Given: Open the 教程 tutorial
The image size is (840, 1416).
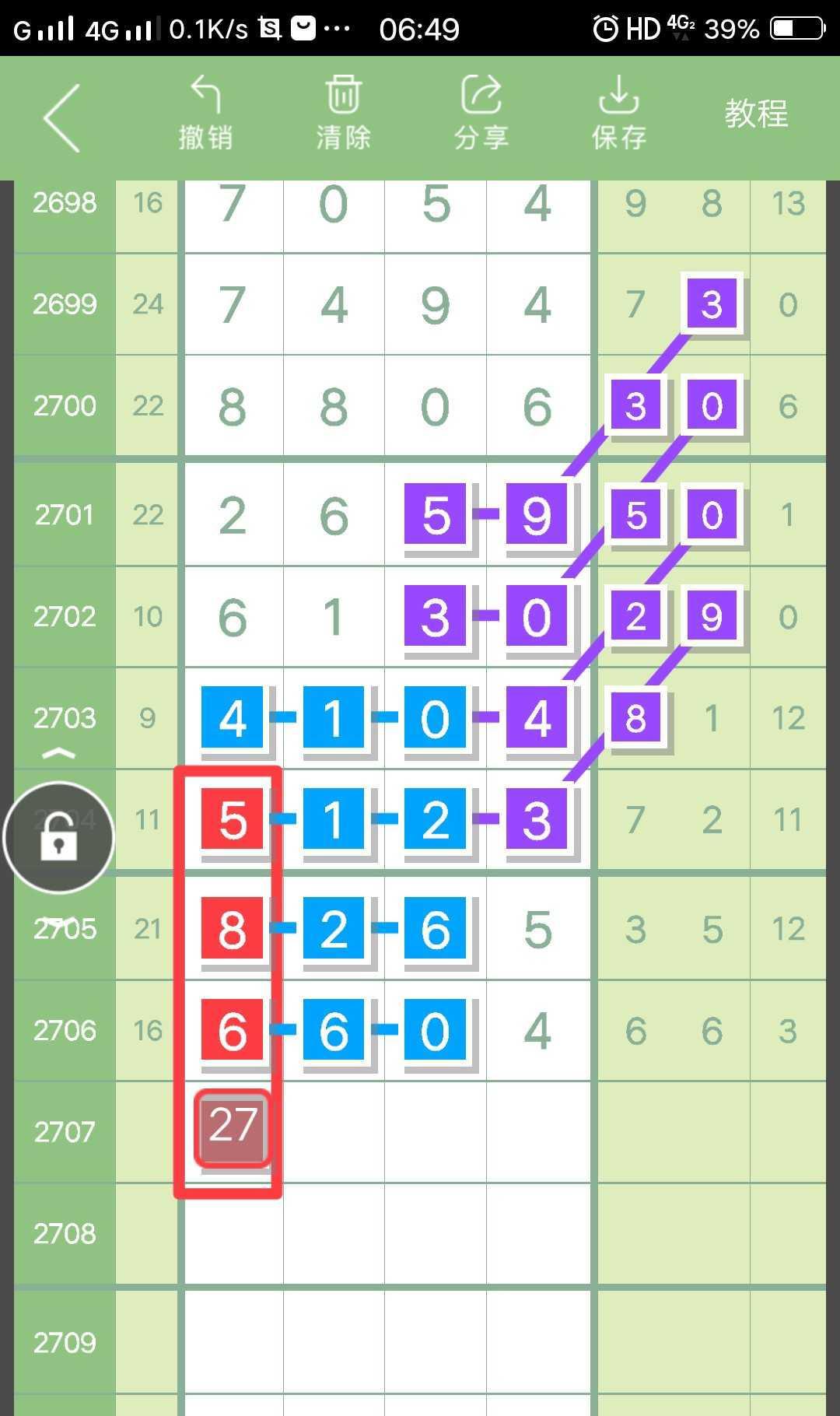Looking at the screenshot, I should 756,114.
